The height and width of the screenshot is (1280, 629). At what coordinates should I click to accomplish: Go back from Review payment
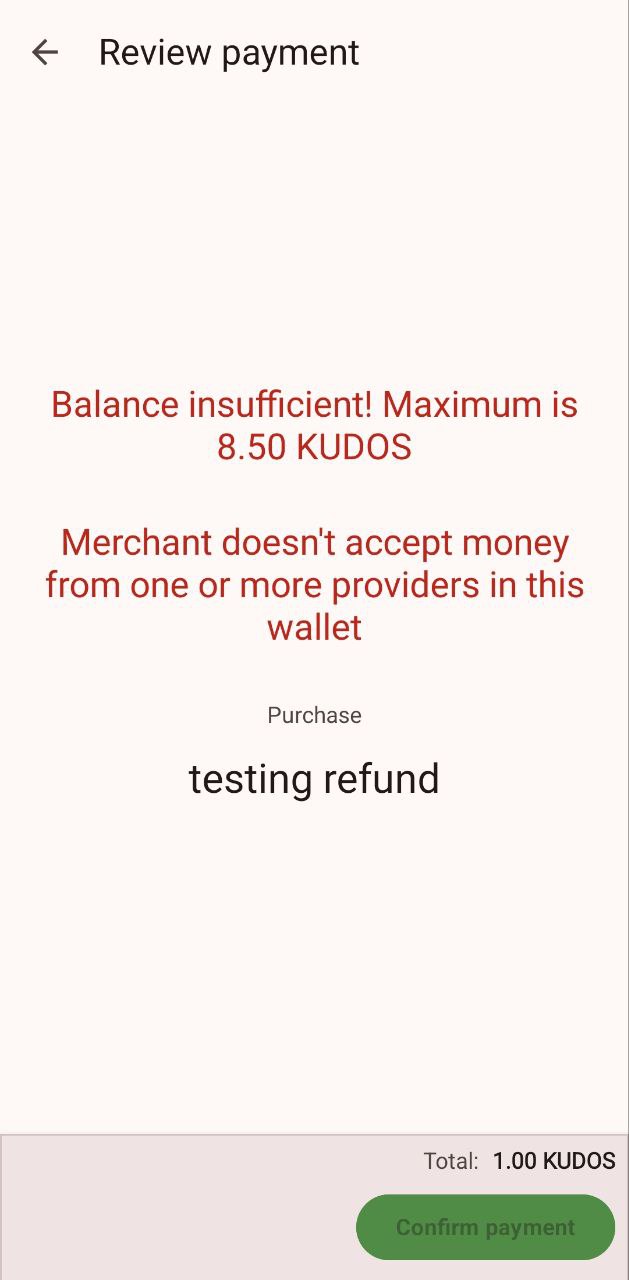(45, 52)
